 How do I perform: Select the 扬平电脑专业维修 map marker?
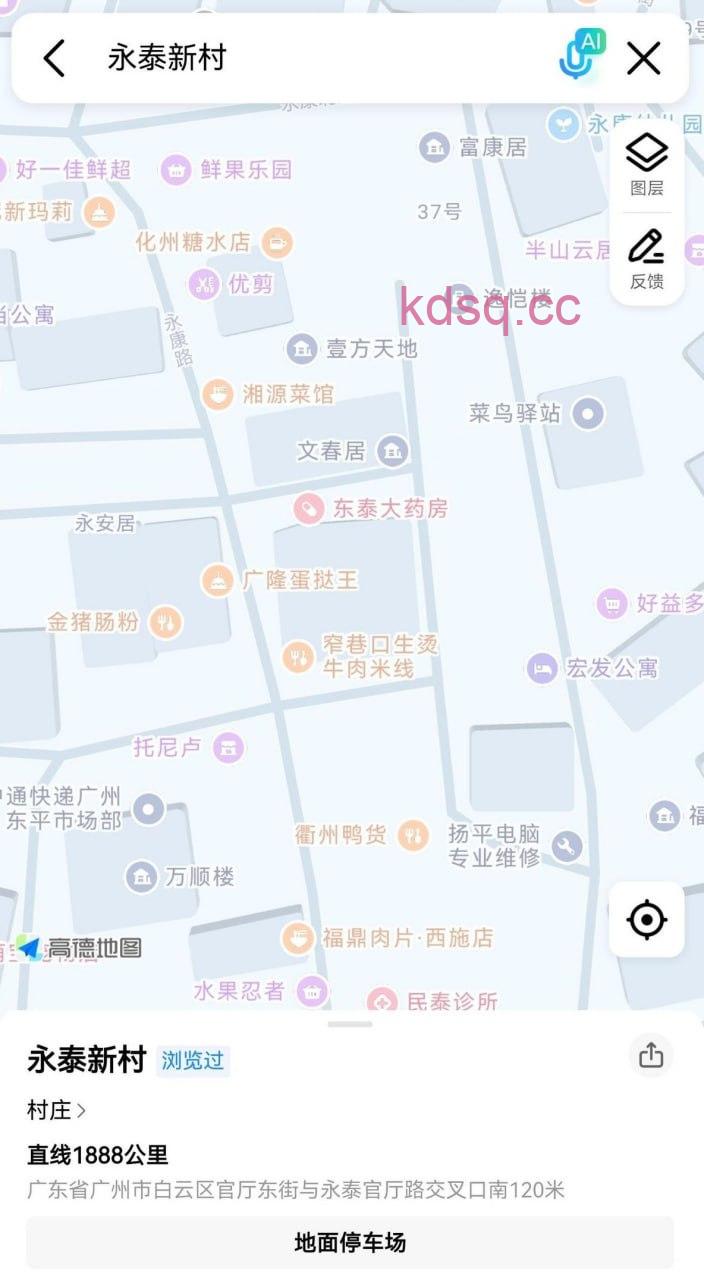[x=566, y=846]
